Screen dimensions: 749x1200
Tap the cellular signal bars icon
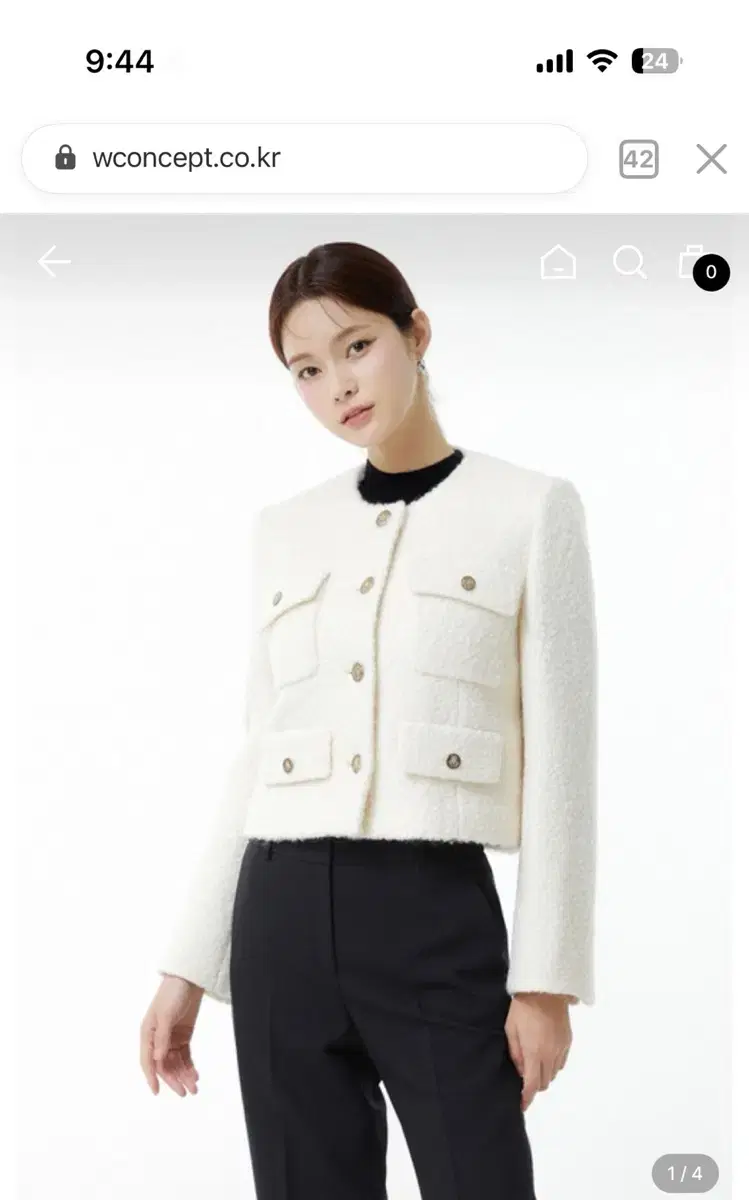555,61
